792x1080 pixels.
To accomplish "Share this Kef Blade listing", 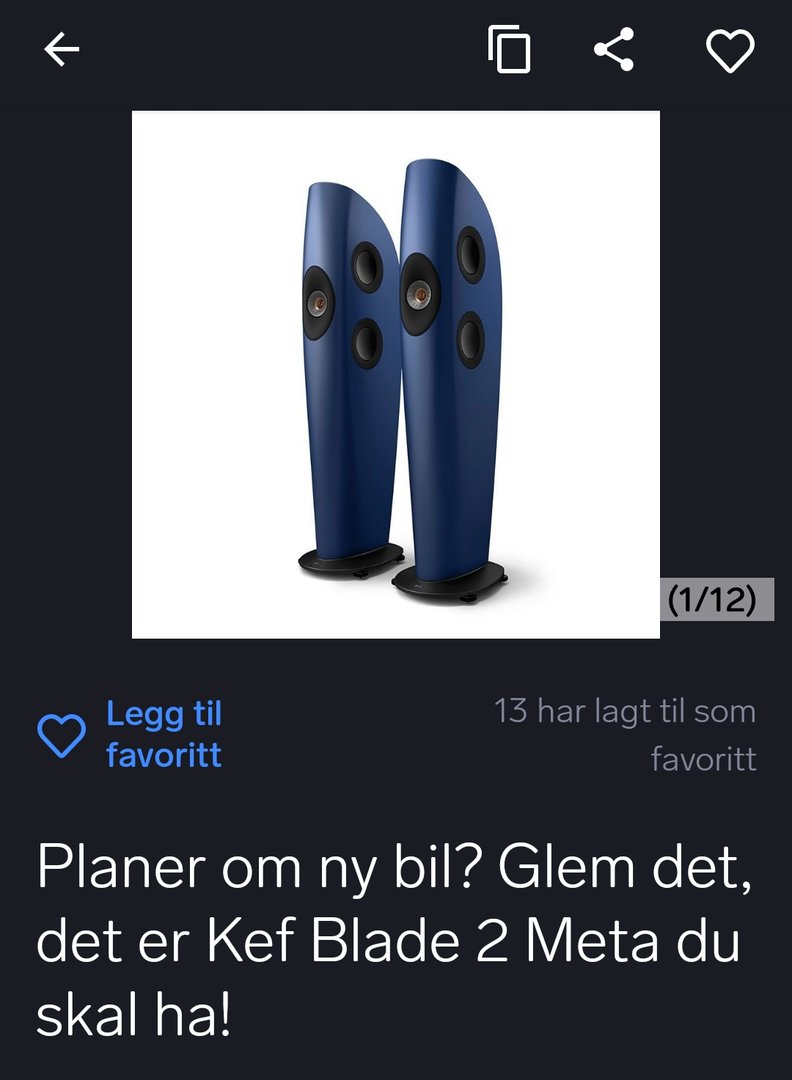I will pyautogui.click(x=614, y=50).
